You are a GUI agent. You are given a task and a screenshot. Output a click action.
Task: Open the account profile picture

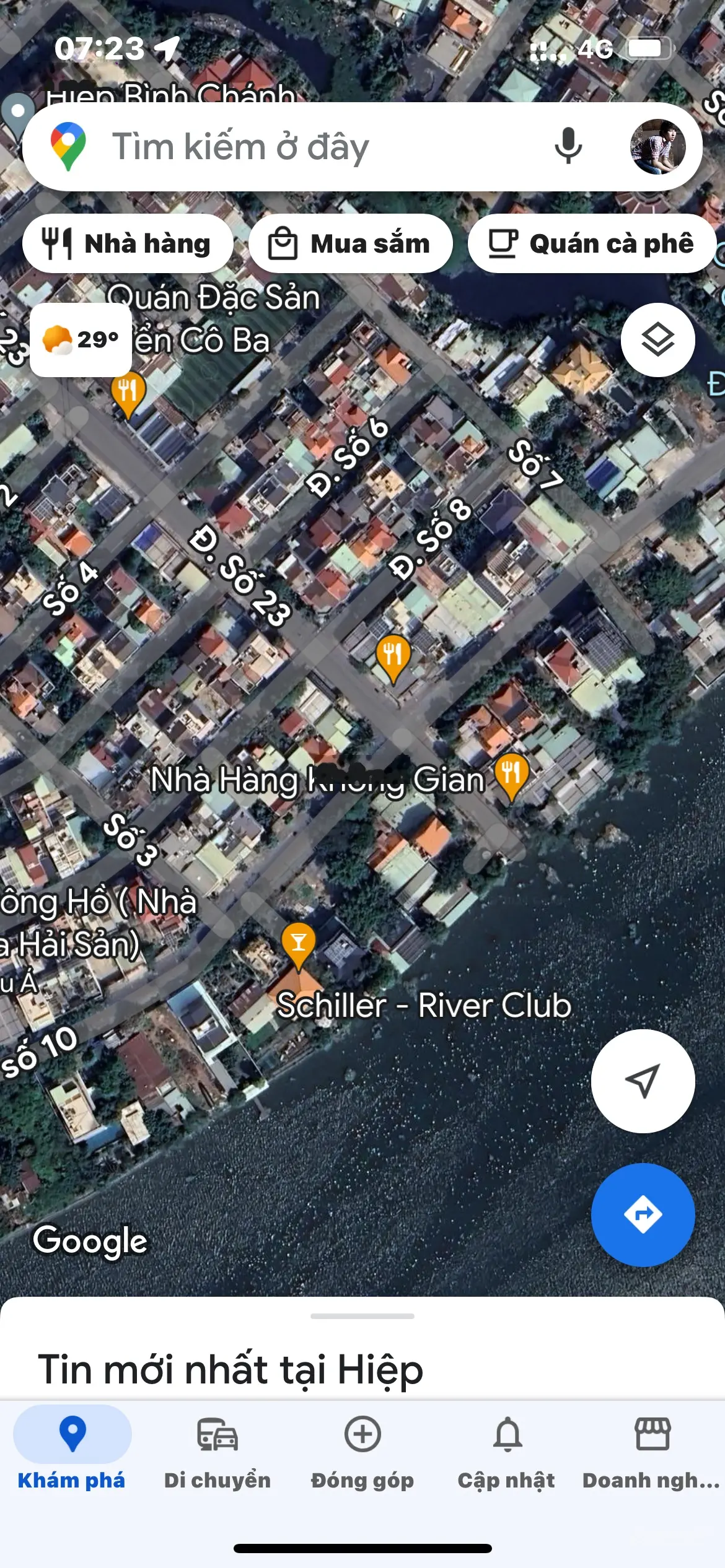point(657,147)
